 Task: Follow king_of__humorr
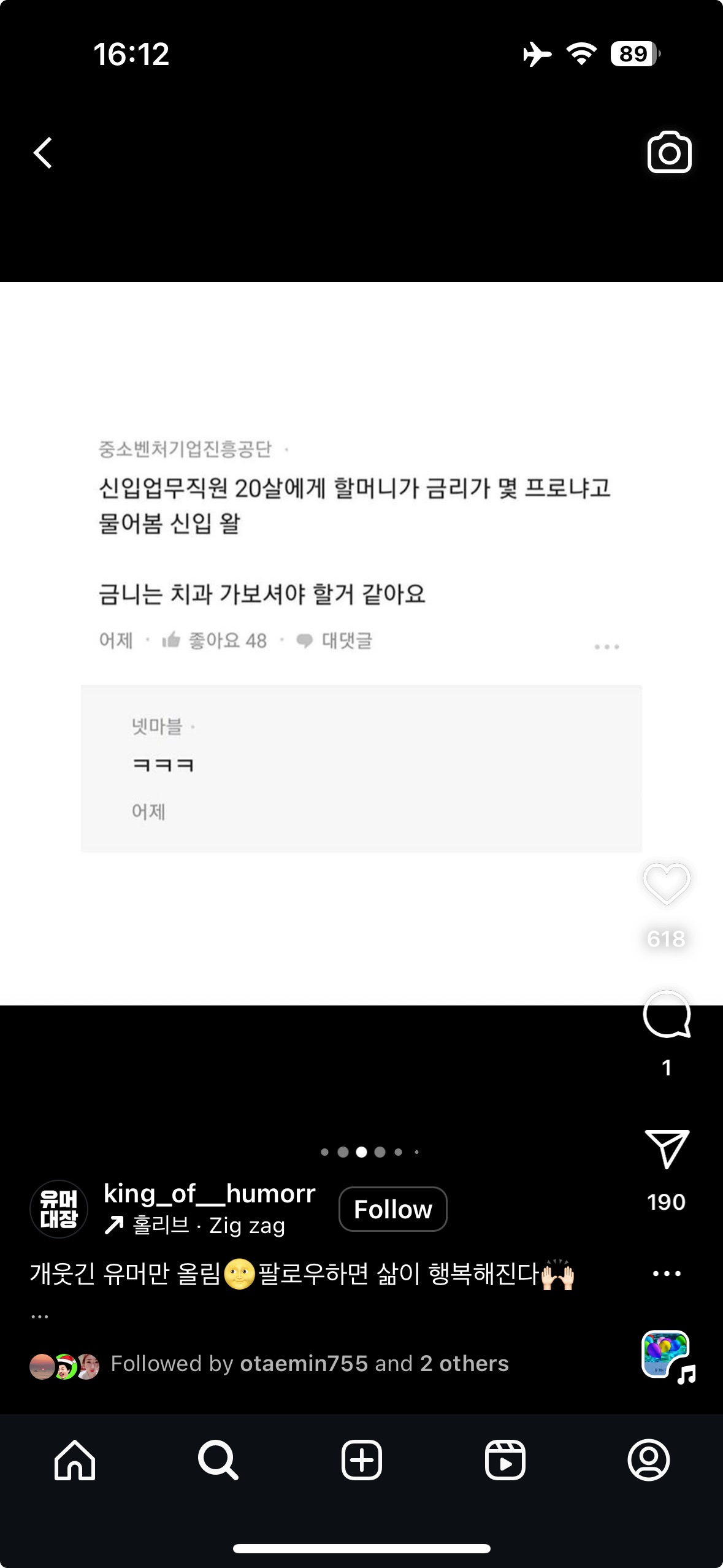[392, 1209]
